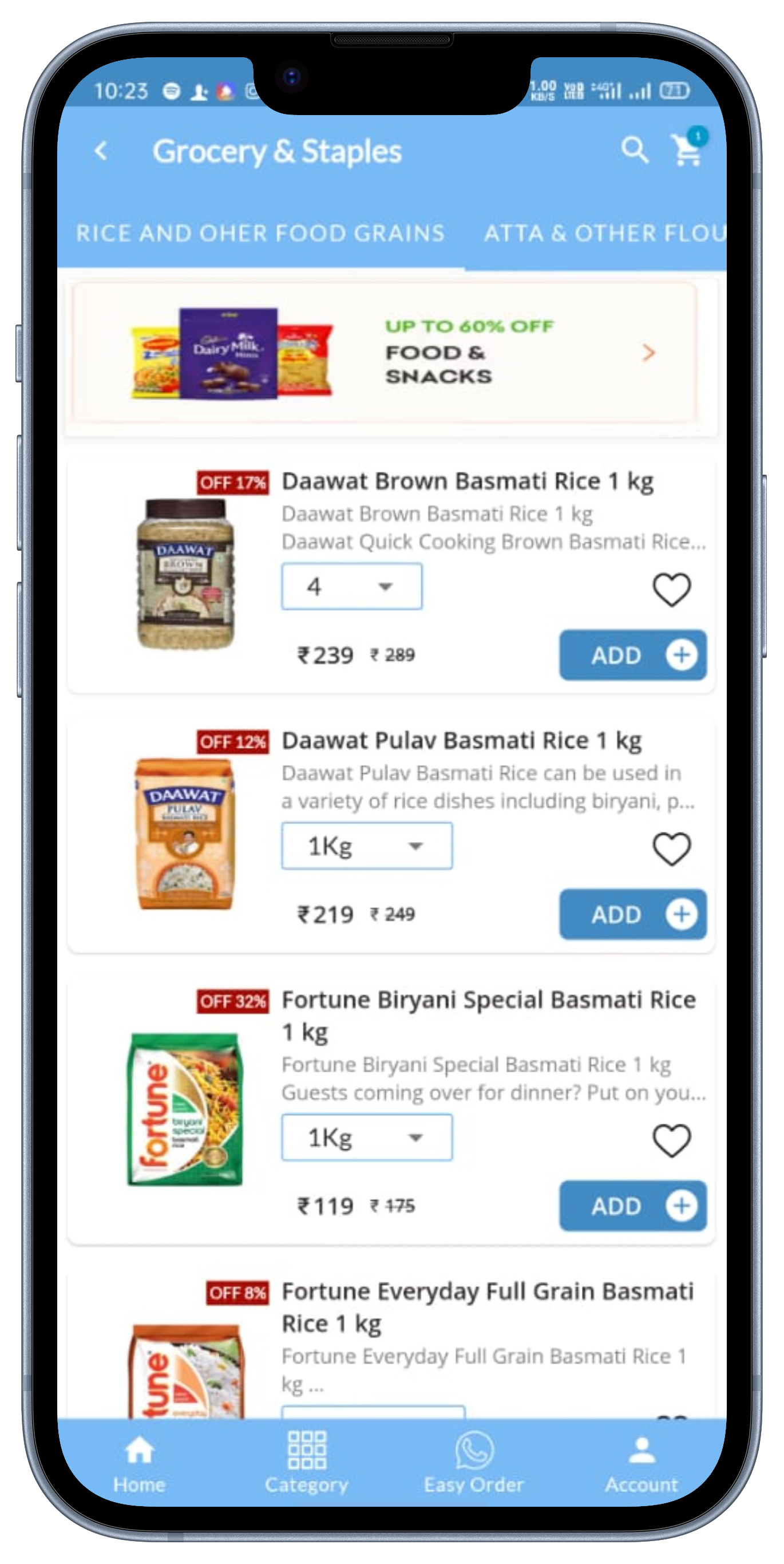Expand weight dropdown for Daawat Pulav Basmati Rice
Image resolution: width=784 pixels, height=1564 pixels.
(366, 846)
